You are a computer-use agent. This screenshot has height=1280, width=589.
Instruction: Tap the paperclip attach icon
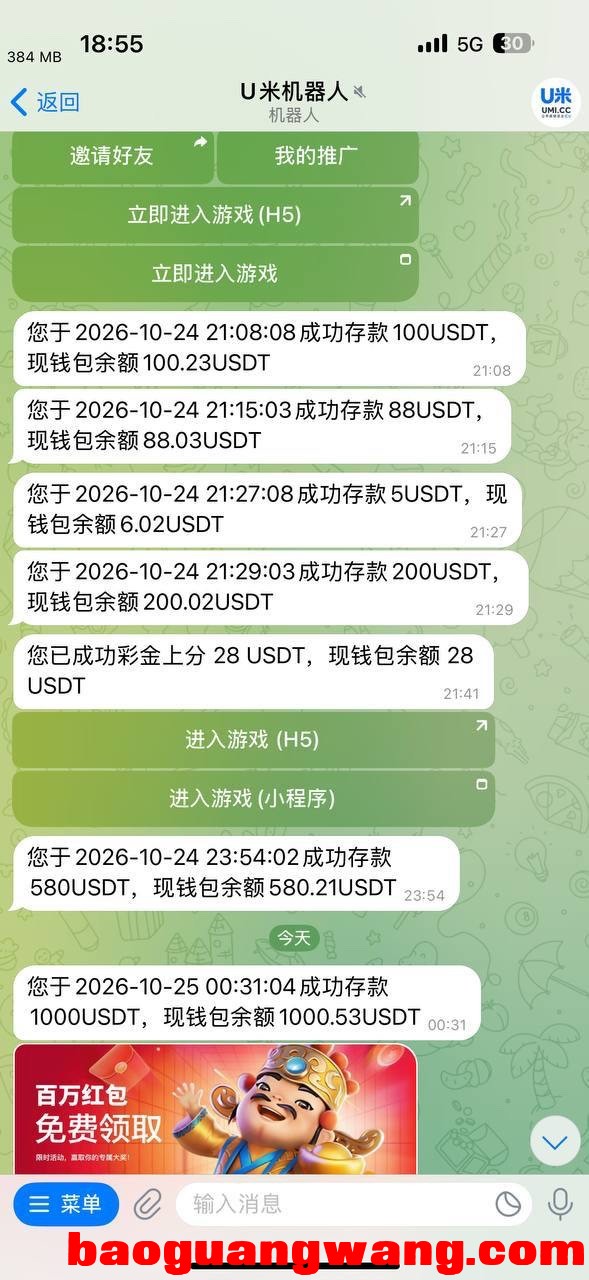148,1204
